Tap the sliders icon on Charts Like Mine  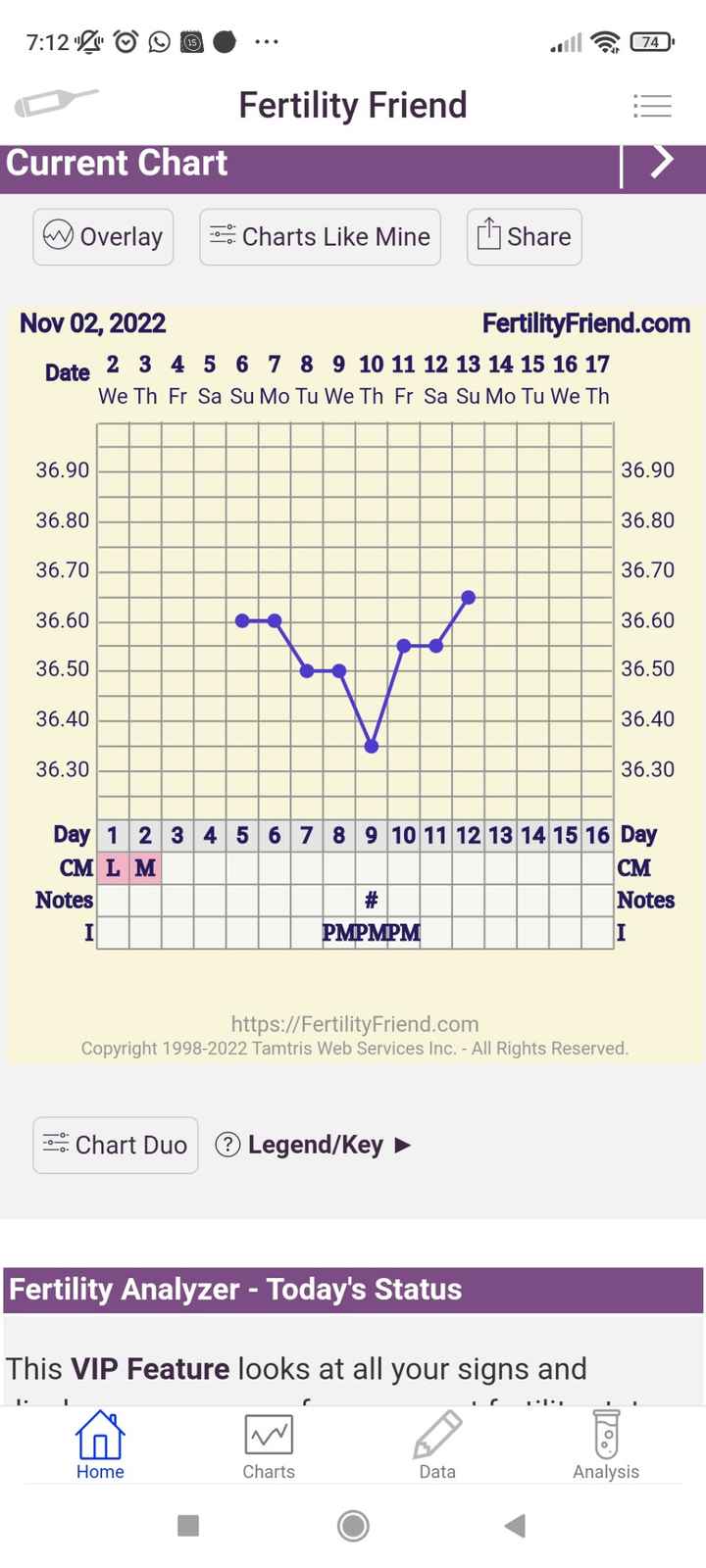tap(221, 235)
